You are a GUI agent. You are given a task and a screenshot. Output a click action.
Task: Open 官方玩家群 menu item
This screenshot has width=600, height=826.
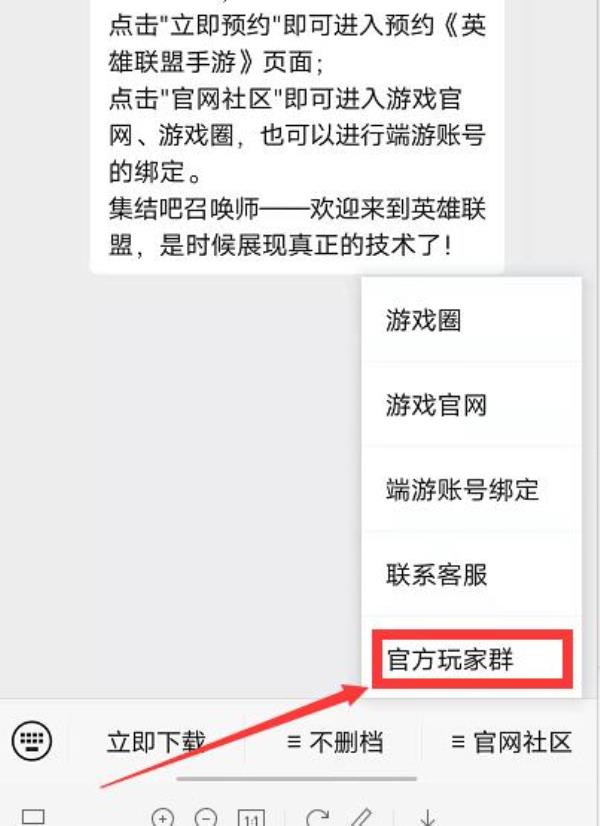[450, 660]
